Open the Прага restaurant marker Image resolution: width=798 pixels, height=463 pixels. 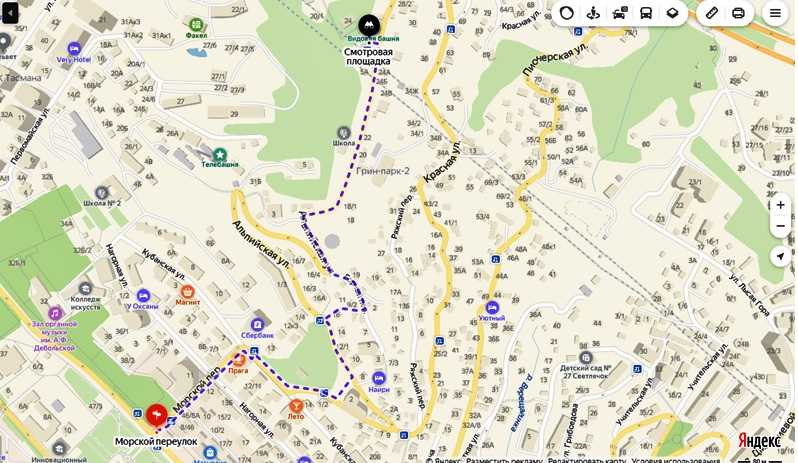click(x=238, y=359)
